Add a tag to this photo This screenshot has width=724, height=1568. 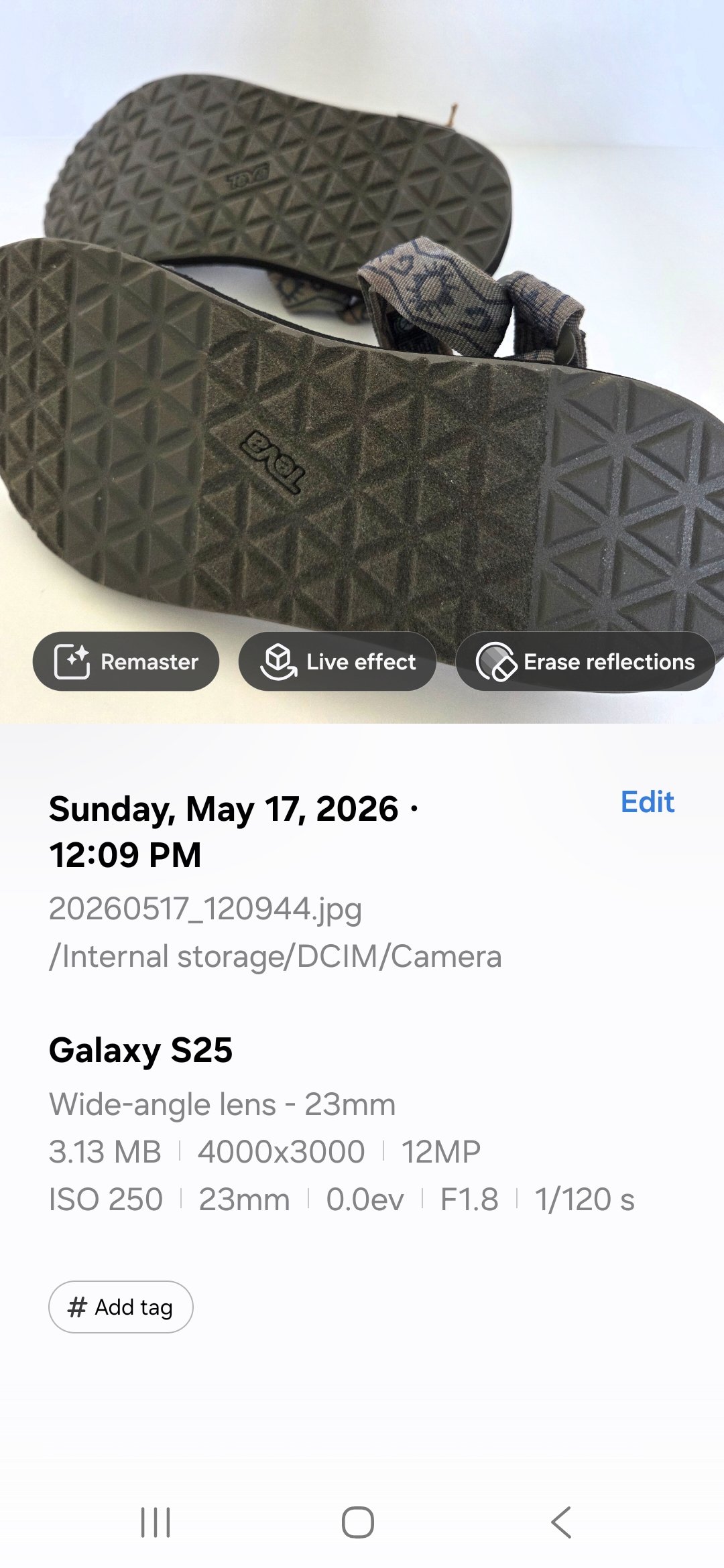click(x=121, y=1307)
